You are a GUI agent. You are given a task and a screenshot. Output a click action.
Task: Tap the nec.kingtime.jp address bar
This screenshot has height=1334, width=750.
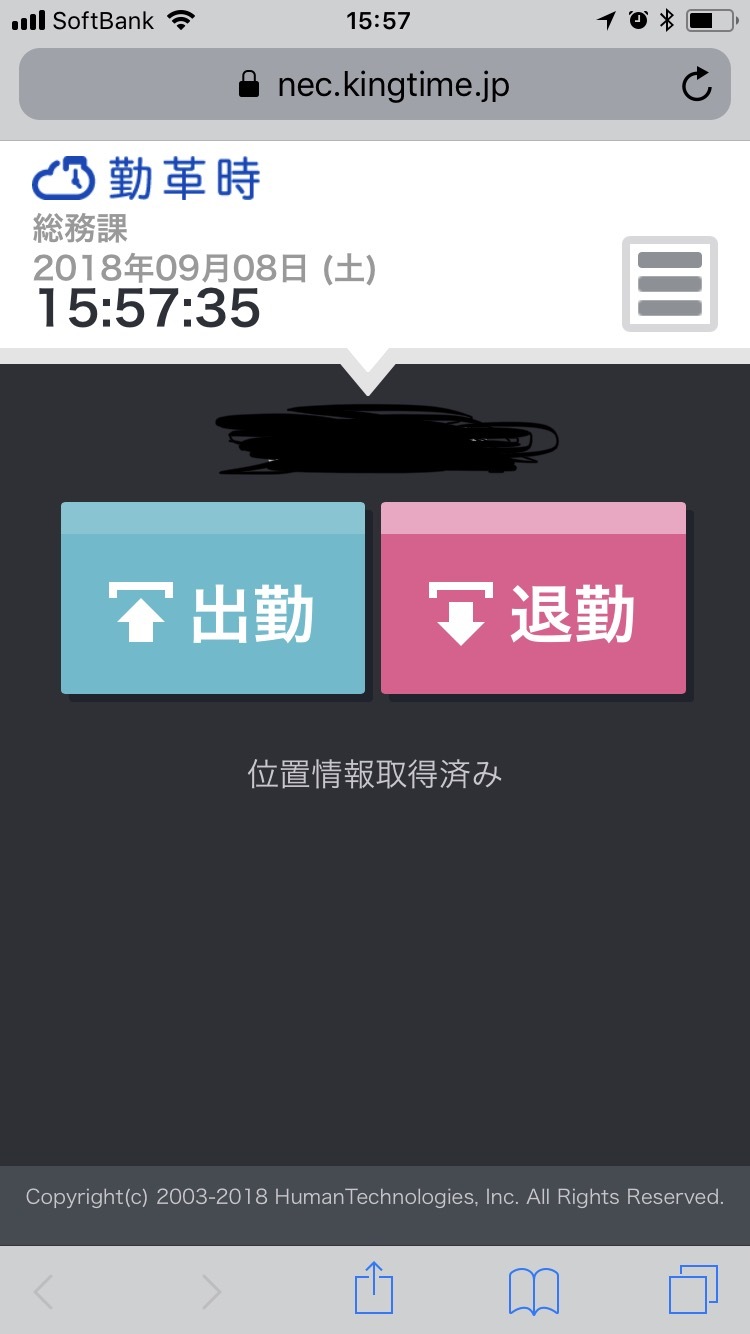point(374,86)
